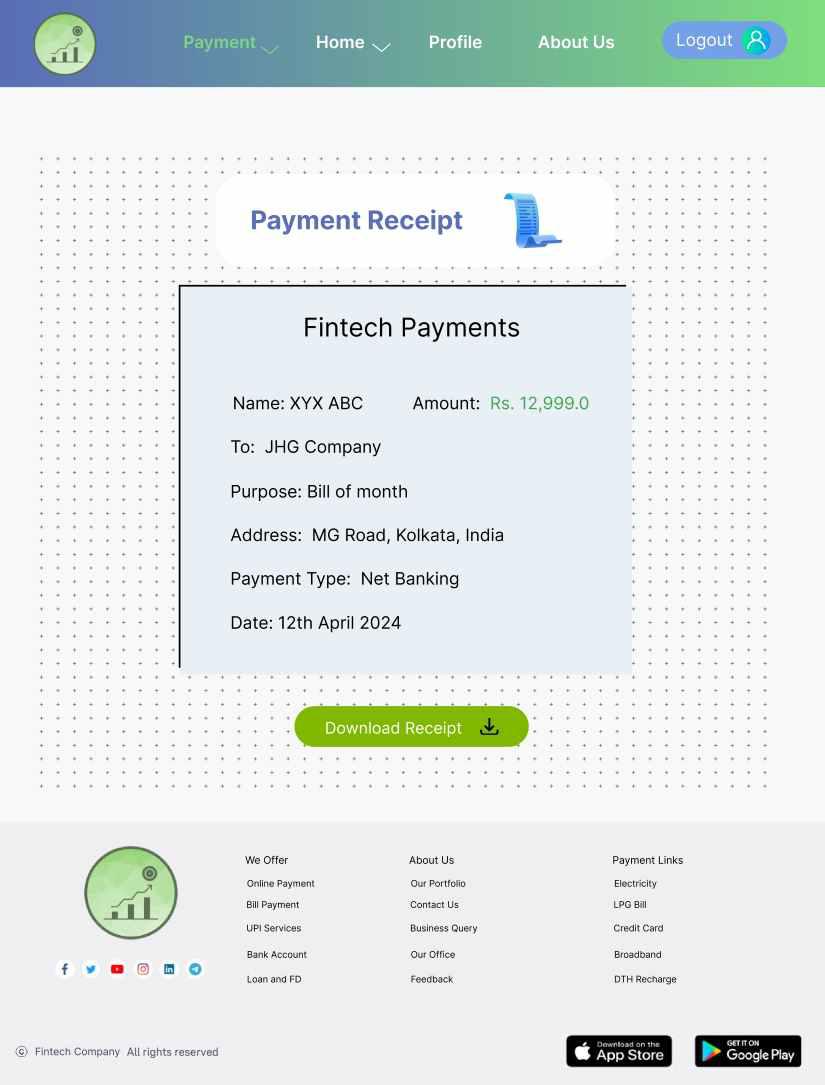Image resolution: width=825 pixels, height=1085 pixels.
Task: Visit the Twitter page
Action: click(x=91, y=969)
